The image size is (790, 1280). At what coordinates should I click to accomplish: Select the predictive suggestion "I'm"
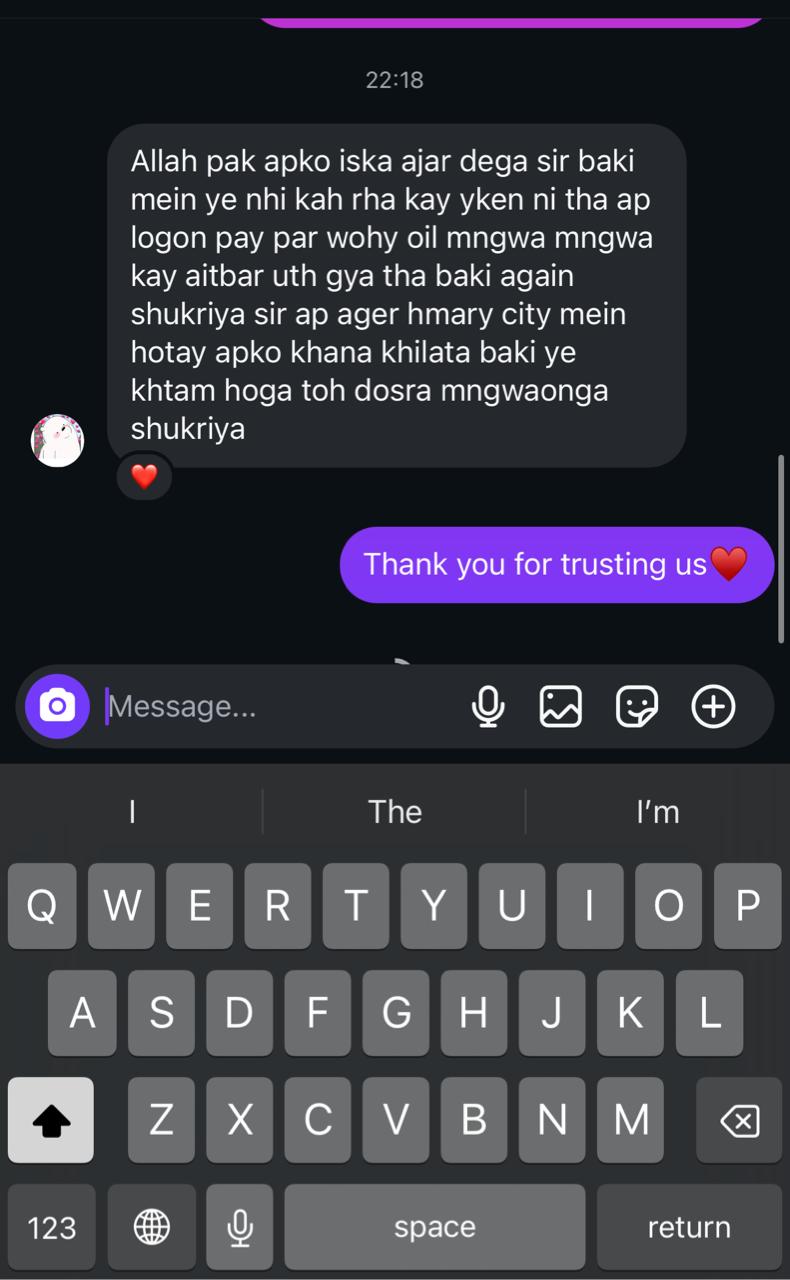[x=656, y=812]
